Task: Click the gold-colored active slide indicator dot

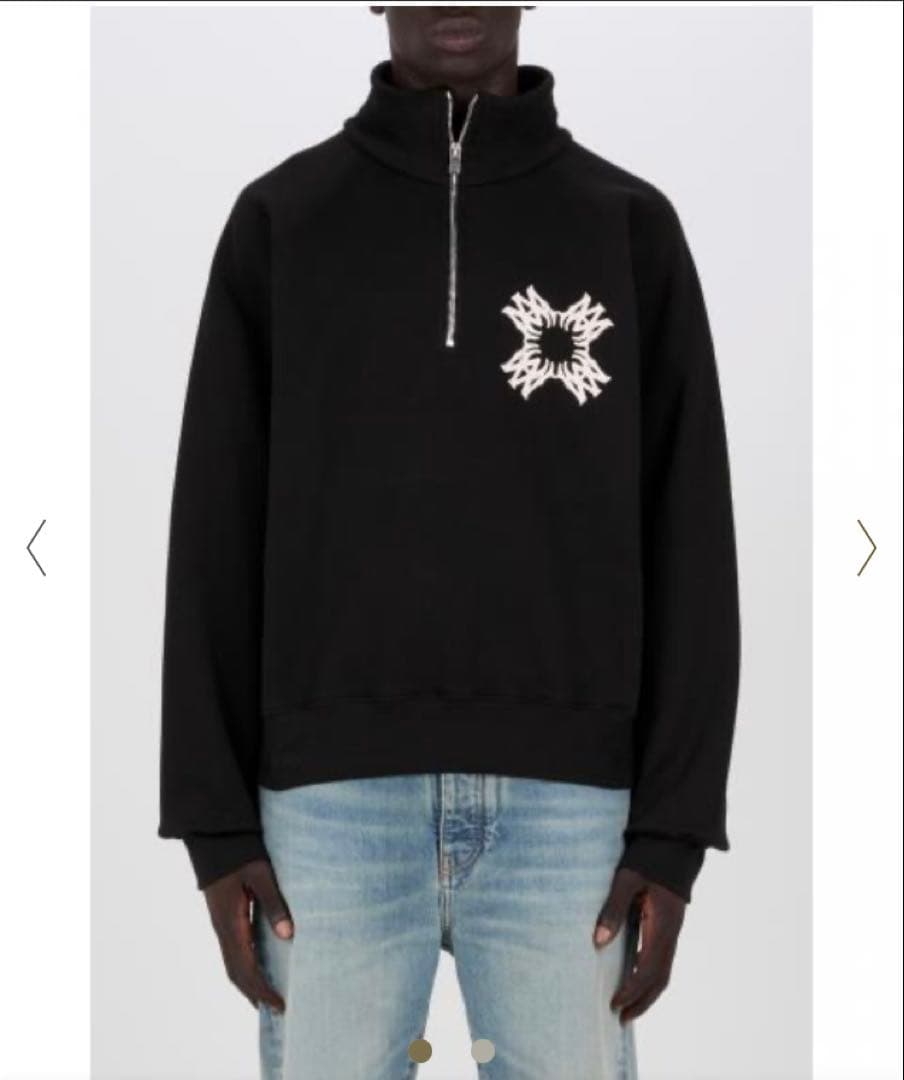Action: click(x=422, y=1051)
